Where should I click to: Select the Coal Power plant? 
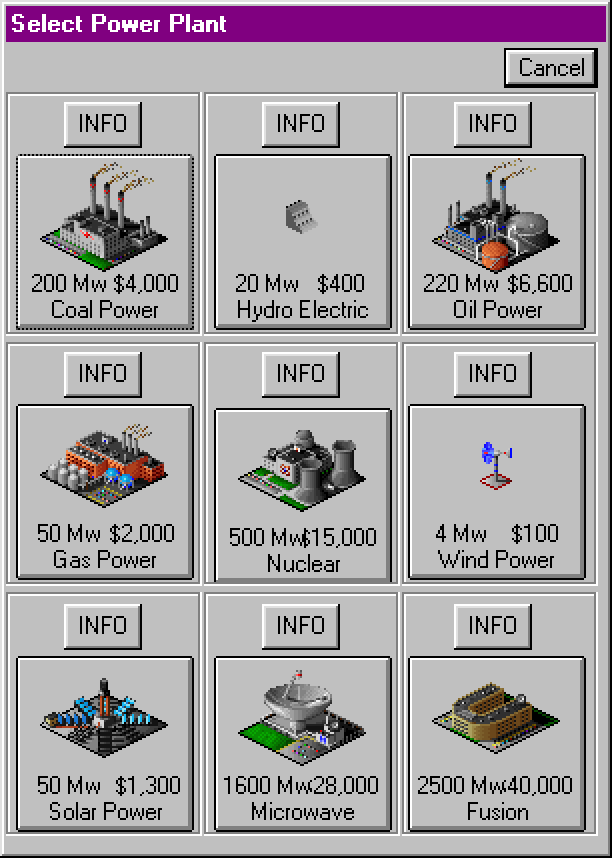click(x=105, y=241)
